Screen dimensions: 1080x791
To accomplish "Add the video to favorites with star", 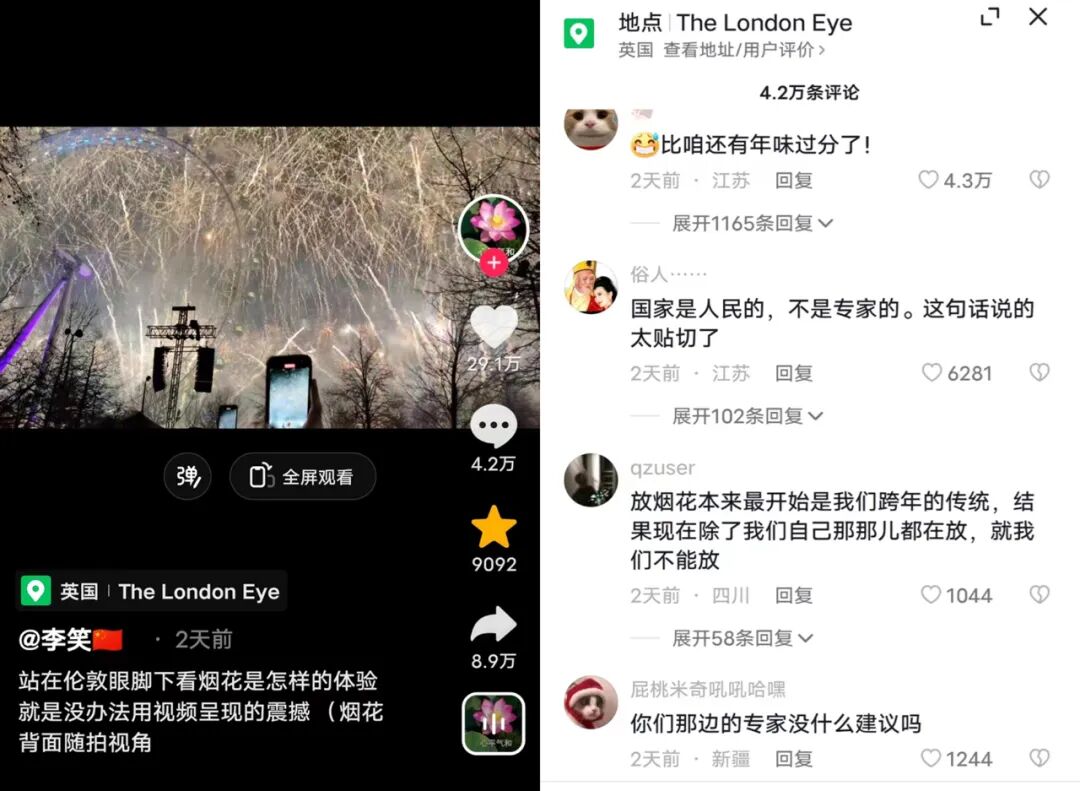I will (x=493, y=528).
